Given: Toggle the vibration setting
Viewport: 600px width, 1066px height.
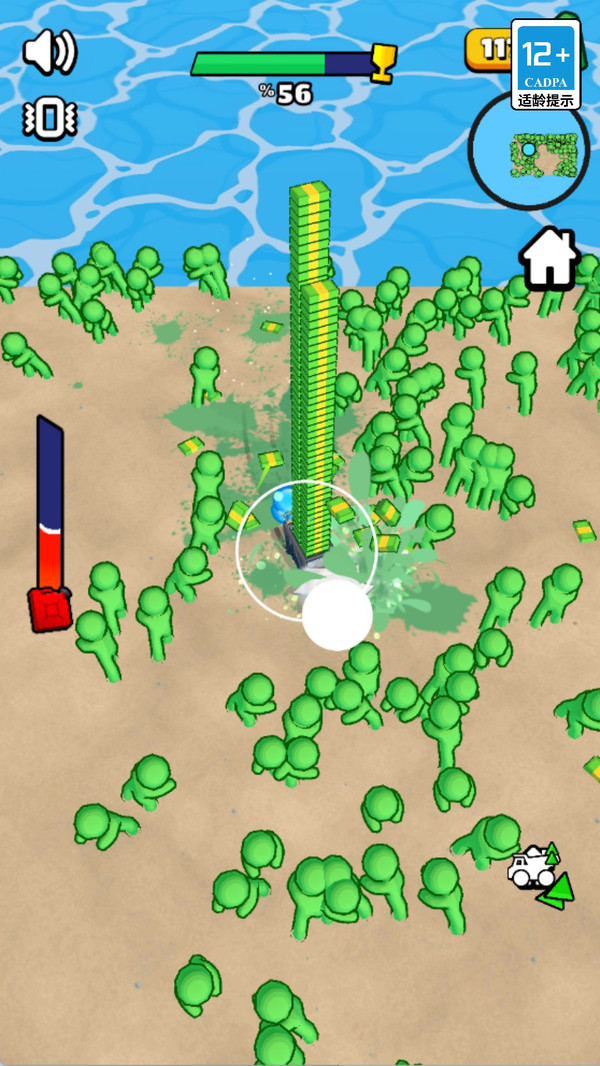Looking at the screenshot, I should [50, 120].
